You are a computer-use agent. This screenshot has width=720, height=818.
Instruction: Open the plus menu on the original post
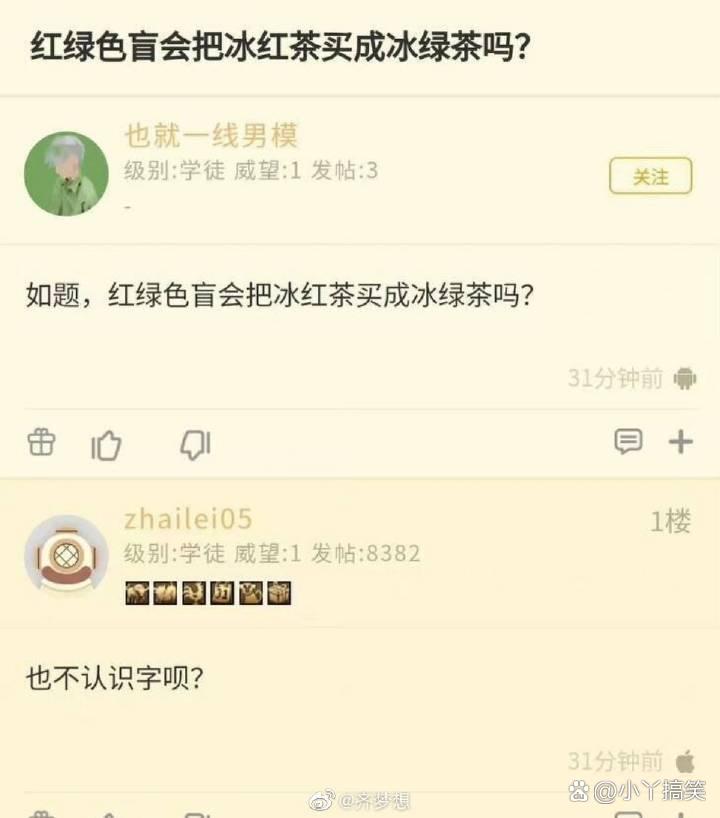(x=681, y=441)
